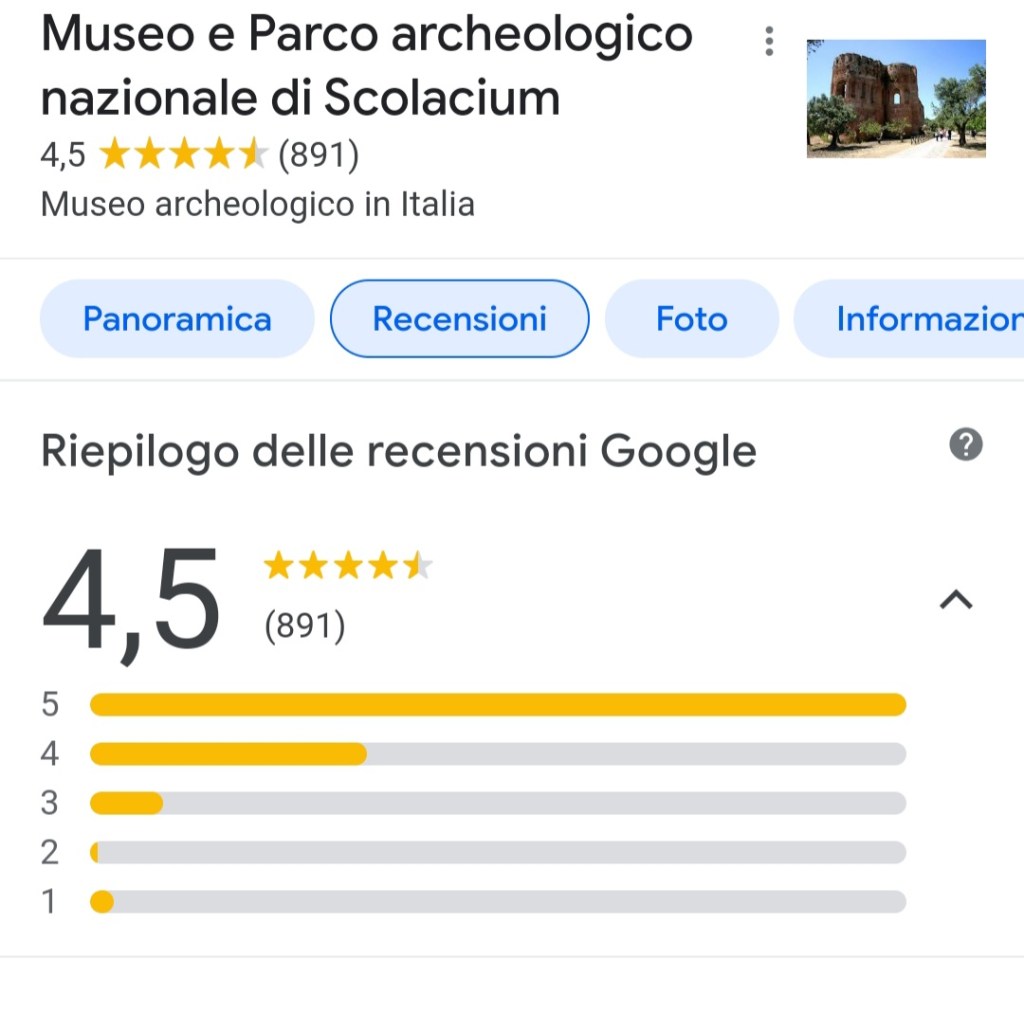Open the three-dot overflow menu
Image resolution: width=1024 pixels, height=1015 pixels.
click(x=768, y=41)
